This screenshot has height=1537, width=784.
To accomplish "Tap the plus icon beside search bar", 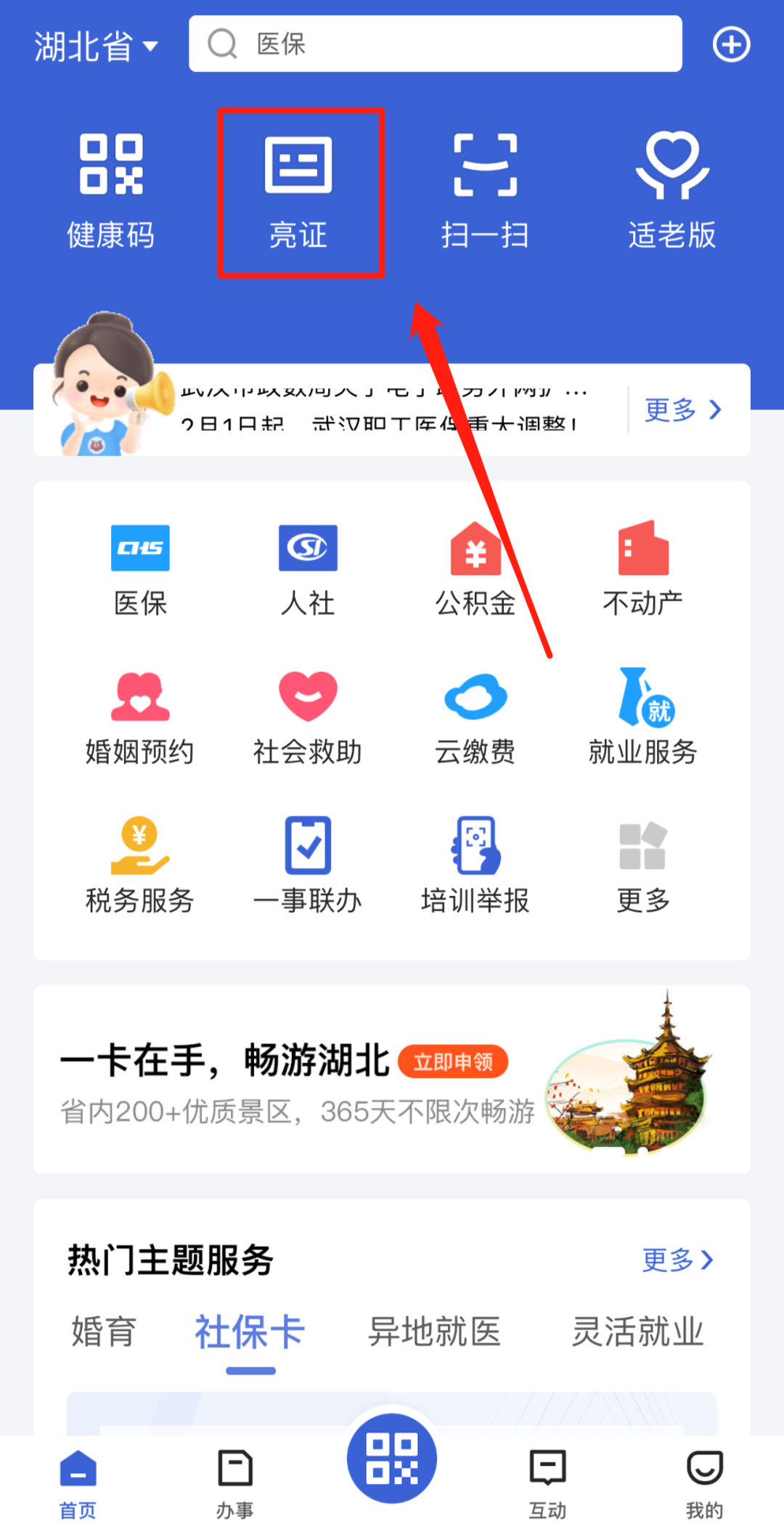I will [x=731, y=44].
